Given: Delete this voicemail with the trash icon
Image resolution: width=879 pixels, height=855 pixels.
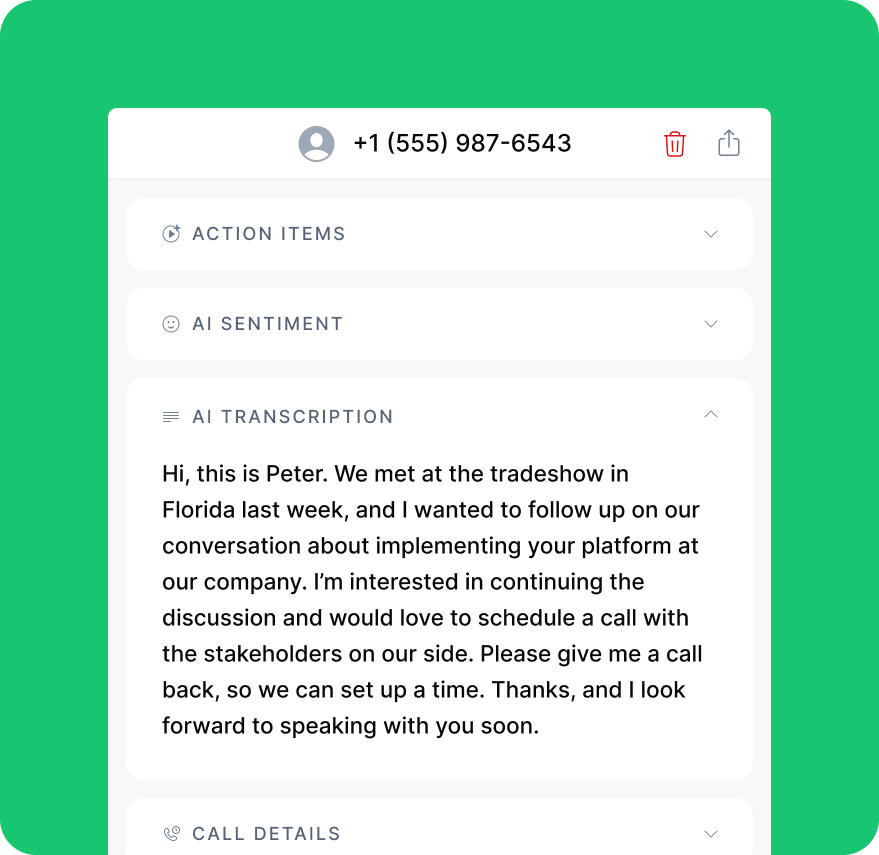Looking at the screenshot, I should click(x=675, y=144).
